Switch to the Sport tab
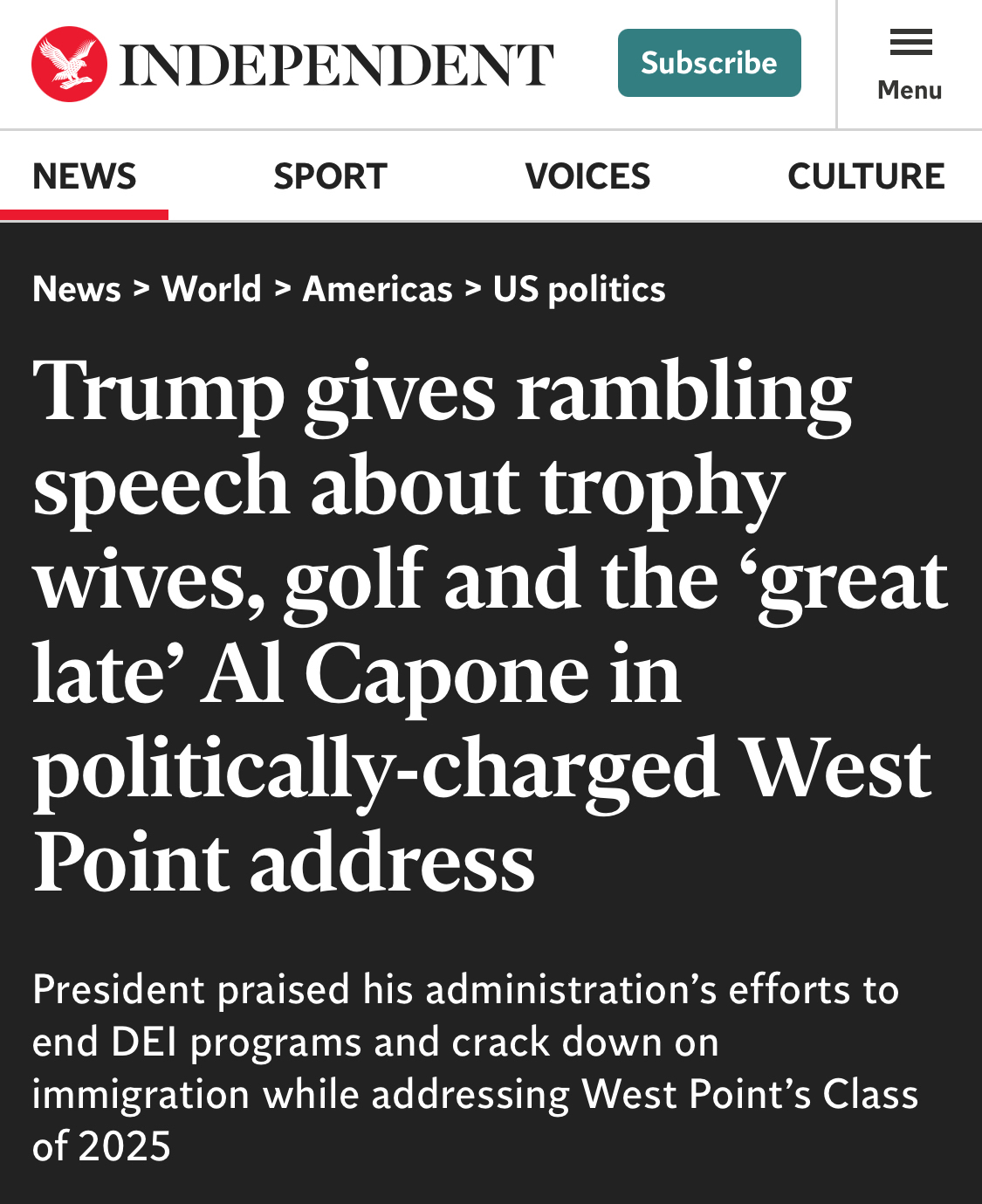The image size is (982, 1204). (330, 176)
